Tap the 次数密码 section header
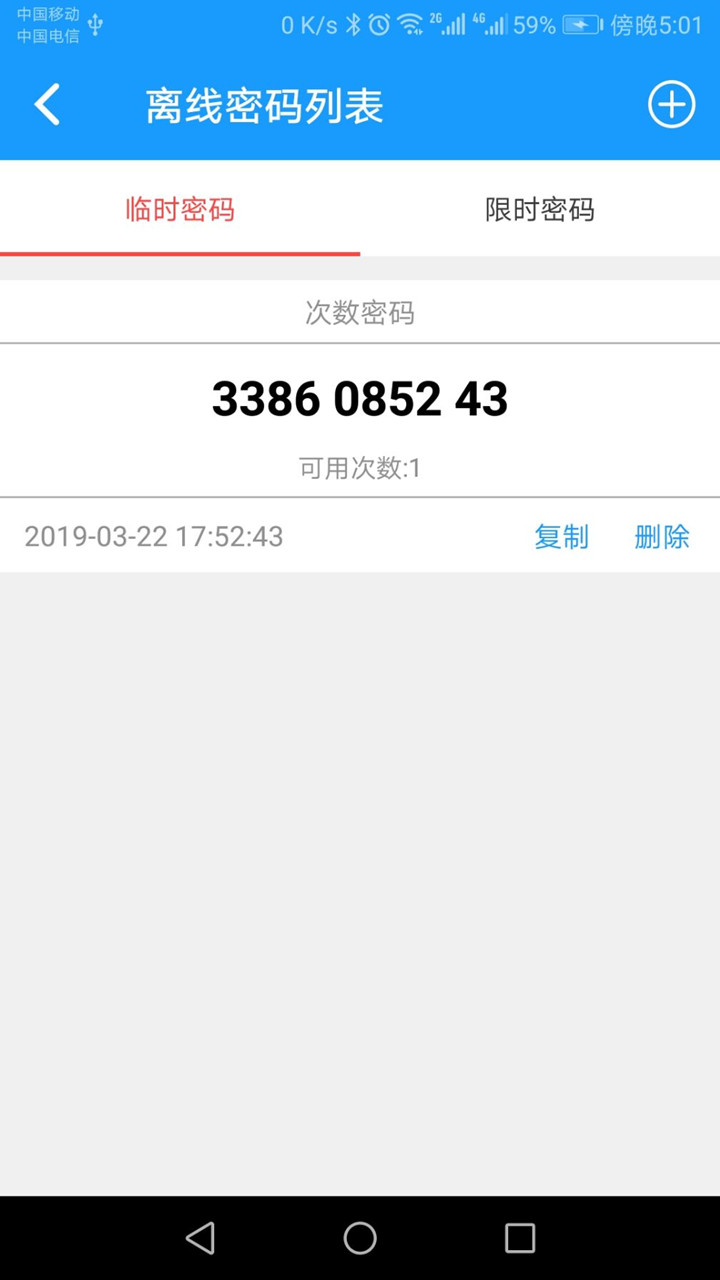 [360, 313]
